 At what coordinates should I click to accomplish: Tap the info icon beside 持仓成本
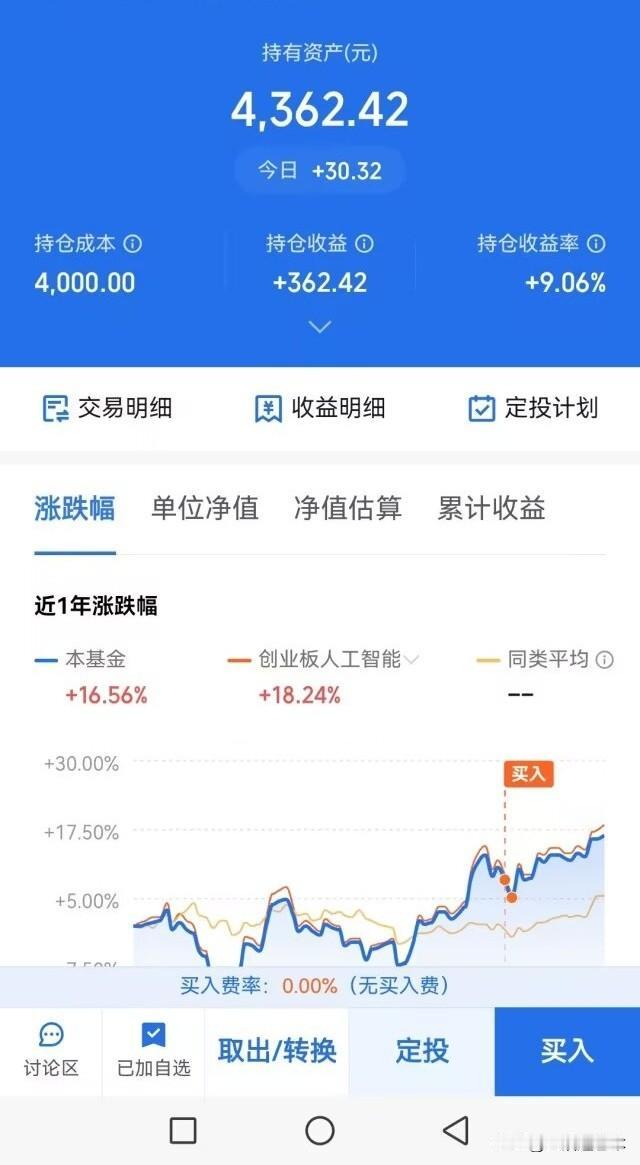point(132,244)
